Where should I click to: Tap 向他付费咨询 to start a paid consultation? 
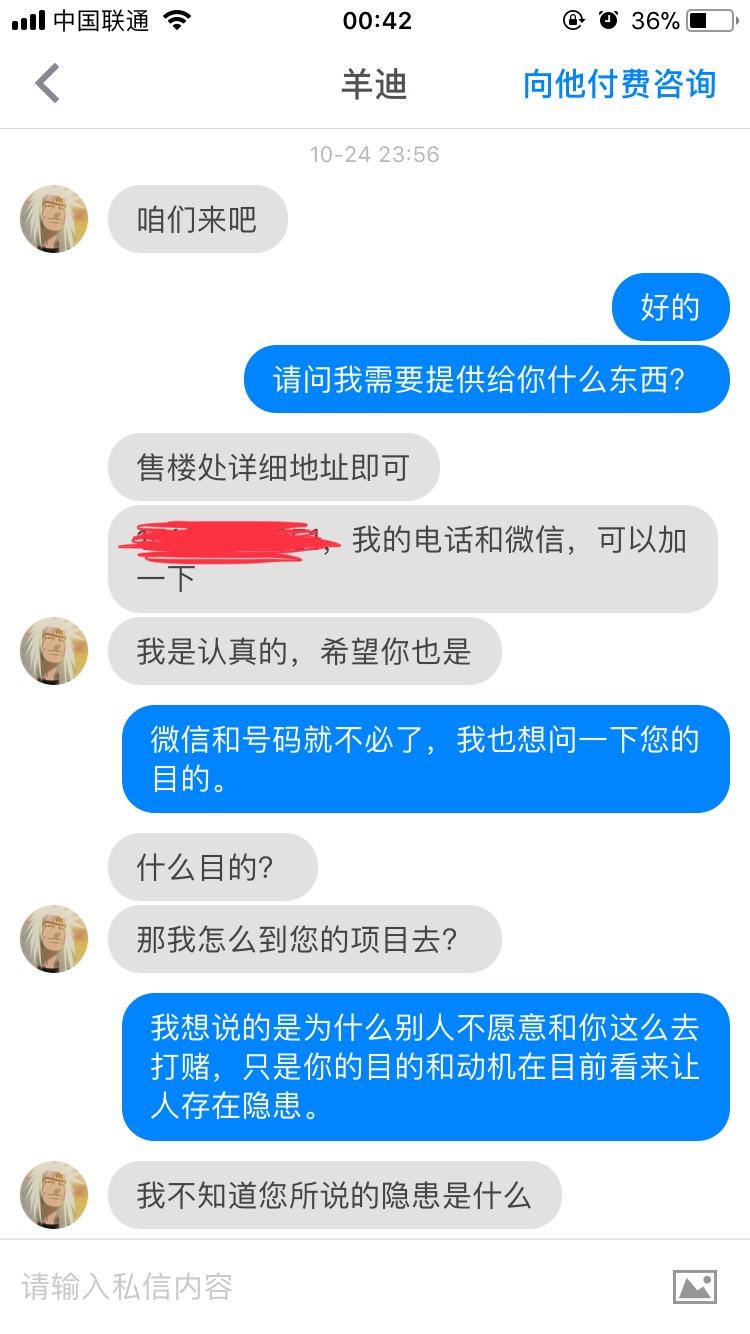point(619,84)
